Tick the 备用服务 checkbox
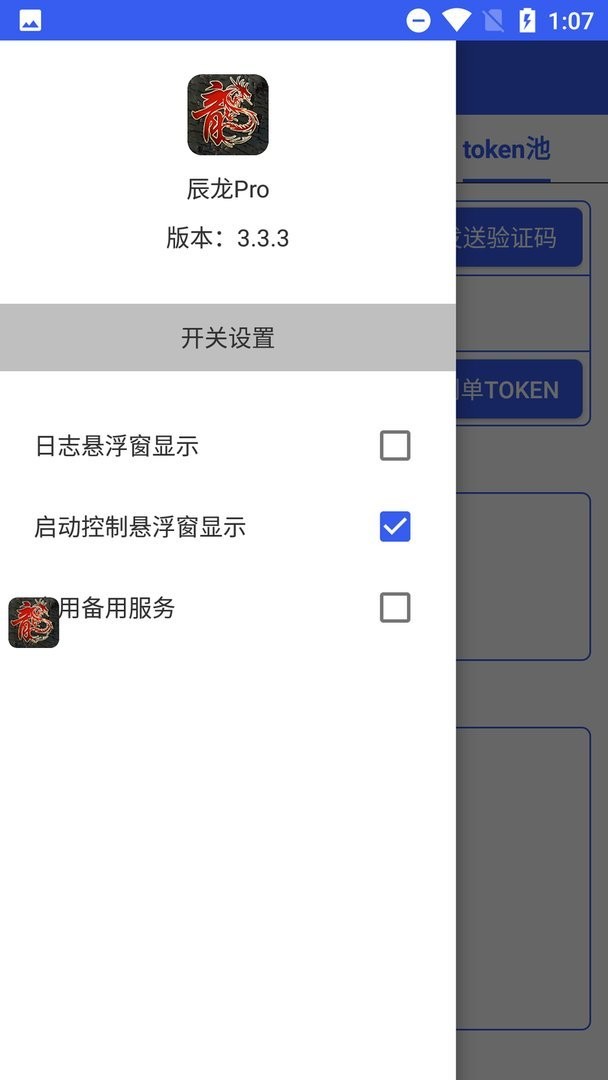The image size is (608, 1080). click(x=395, y=608)
